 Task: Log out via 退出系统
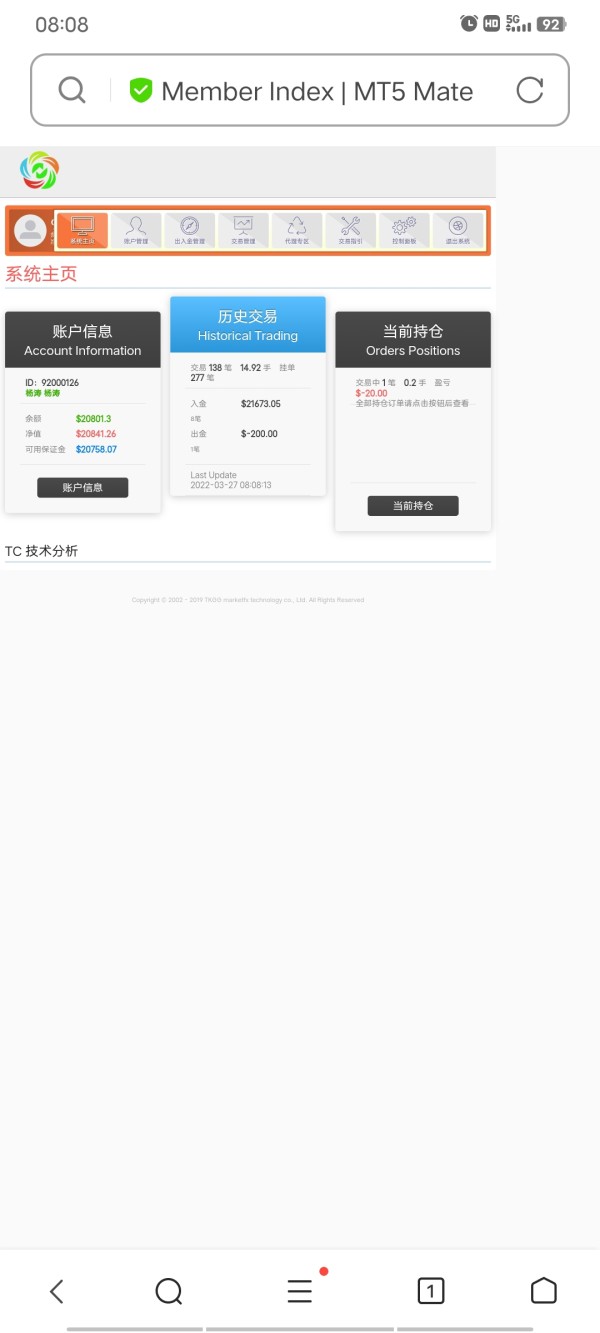tap(458, 231)
